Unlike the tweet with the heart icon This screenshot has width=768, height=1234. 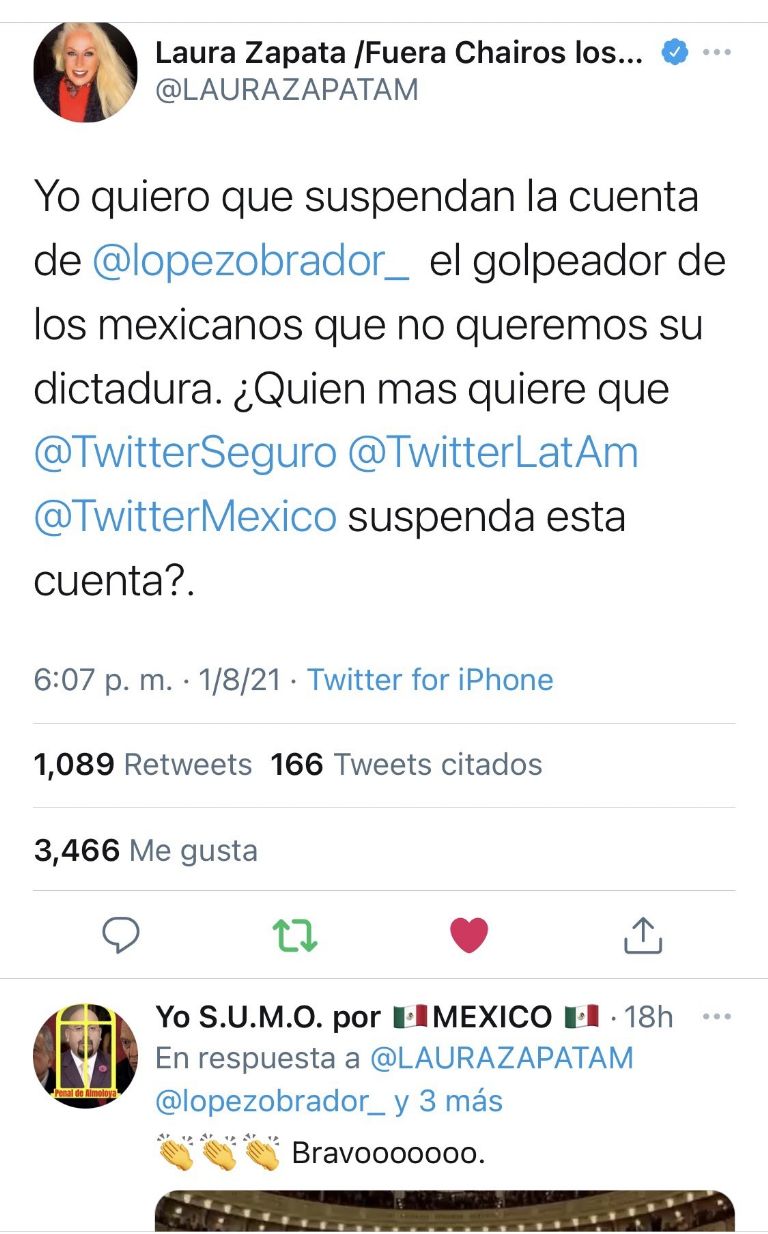click(x=469, y=935)
